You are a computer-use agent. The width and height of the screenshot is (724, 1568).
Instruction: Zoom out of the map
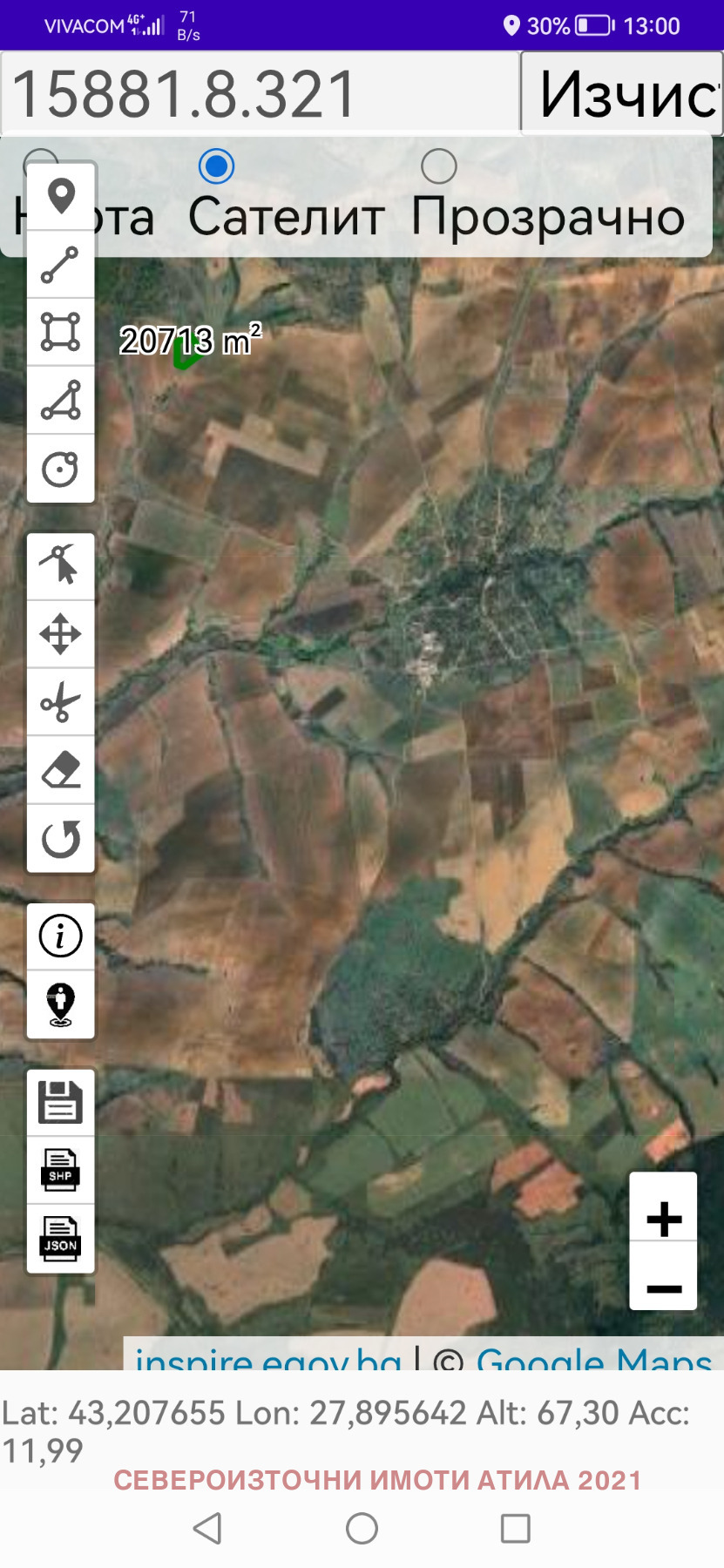(664, 1288)
